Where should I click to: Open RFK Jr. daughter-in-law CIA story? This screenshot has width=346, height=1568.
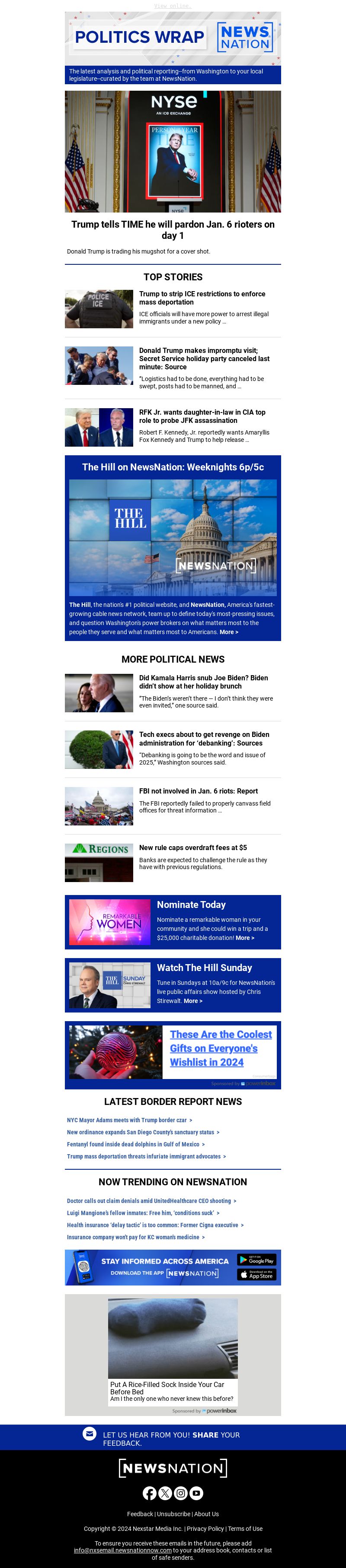coord(202,416)
